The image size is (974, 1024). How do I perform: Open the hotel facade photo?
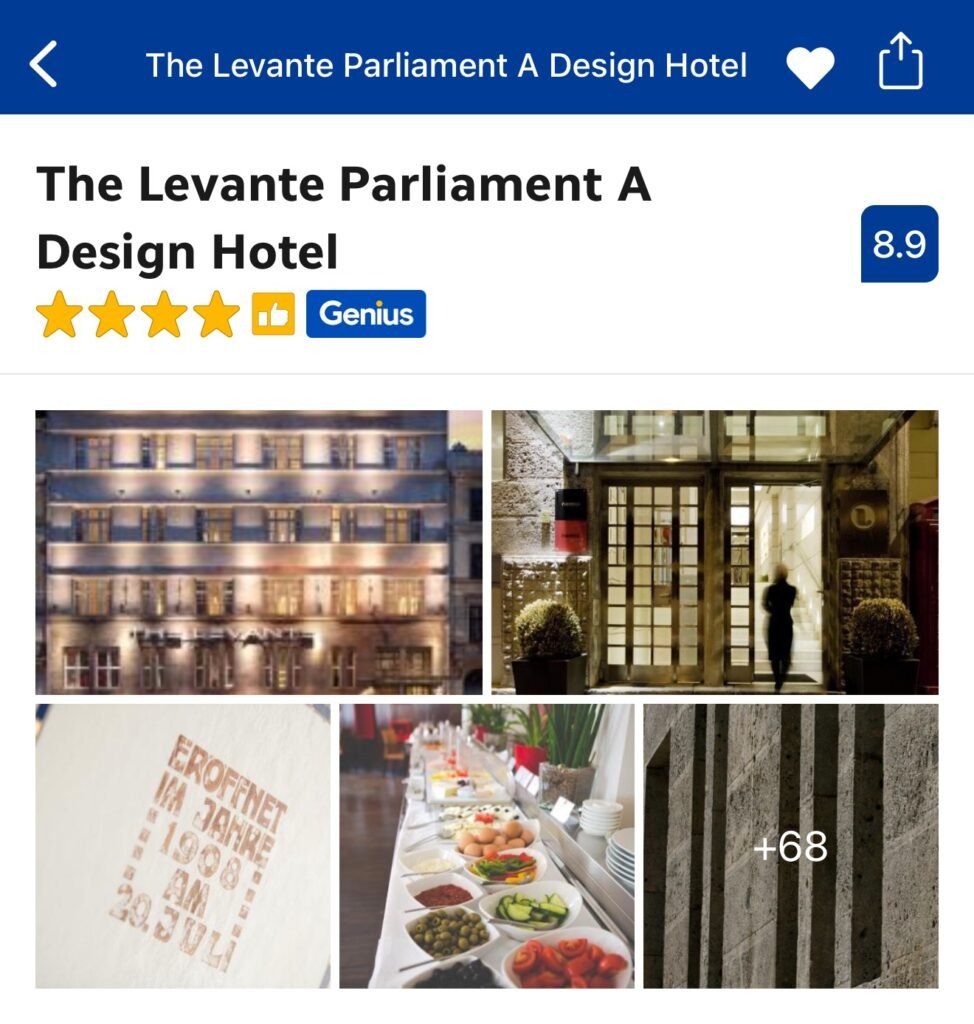coord(258,552)
